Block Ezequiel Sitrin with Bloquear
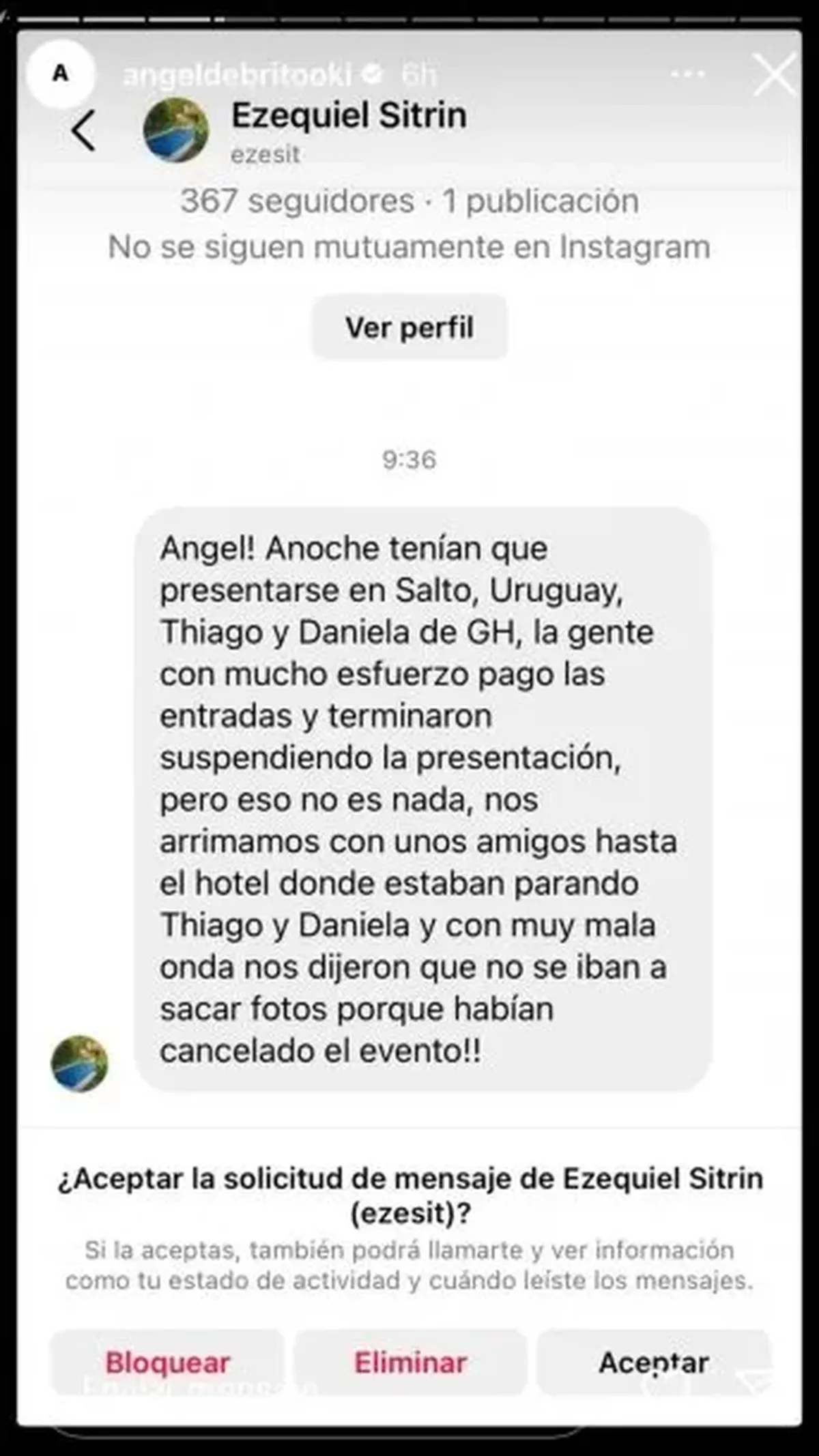 click(x=167, y=1363)
